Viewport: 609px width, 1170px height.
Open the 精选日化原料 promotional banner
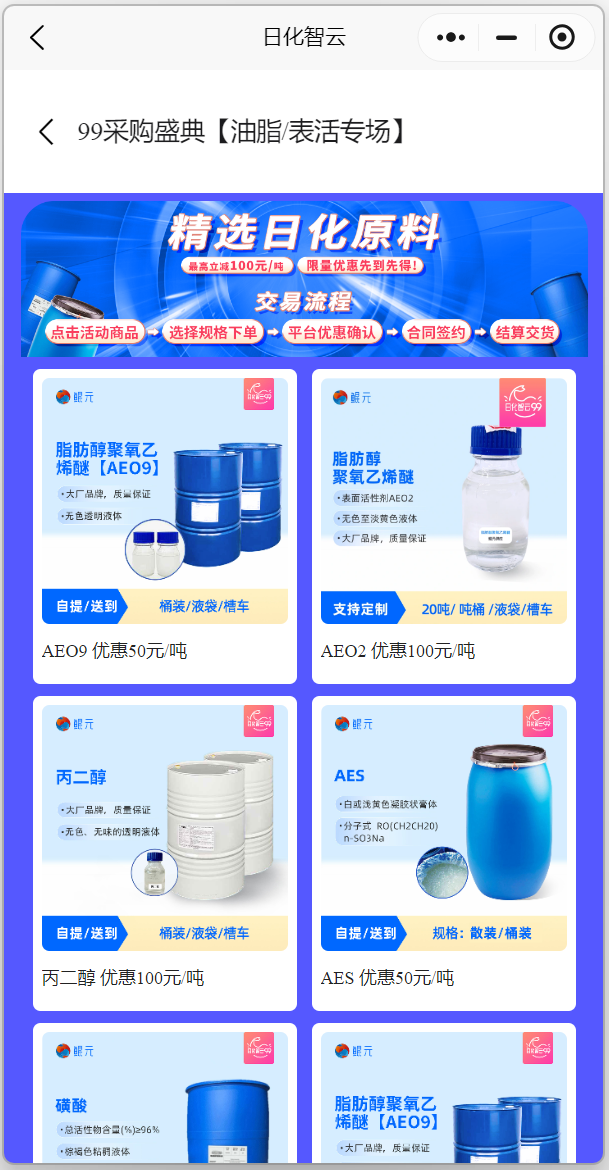304,279
